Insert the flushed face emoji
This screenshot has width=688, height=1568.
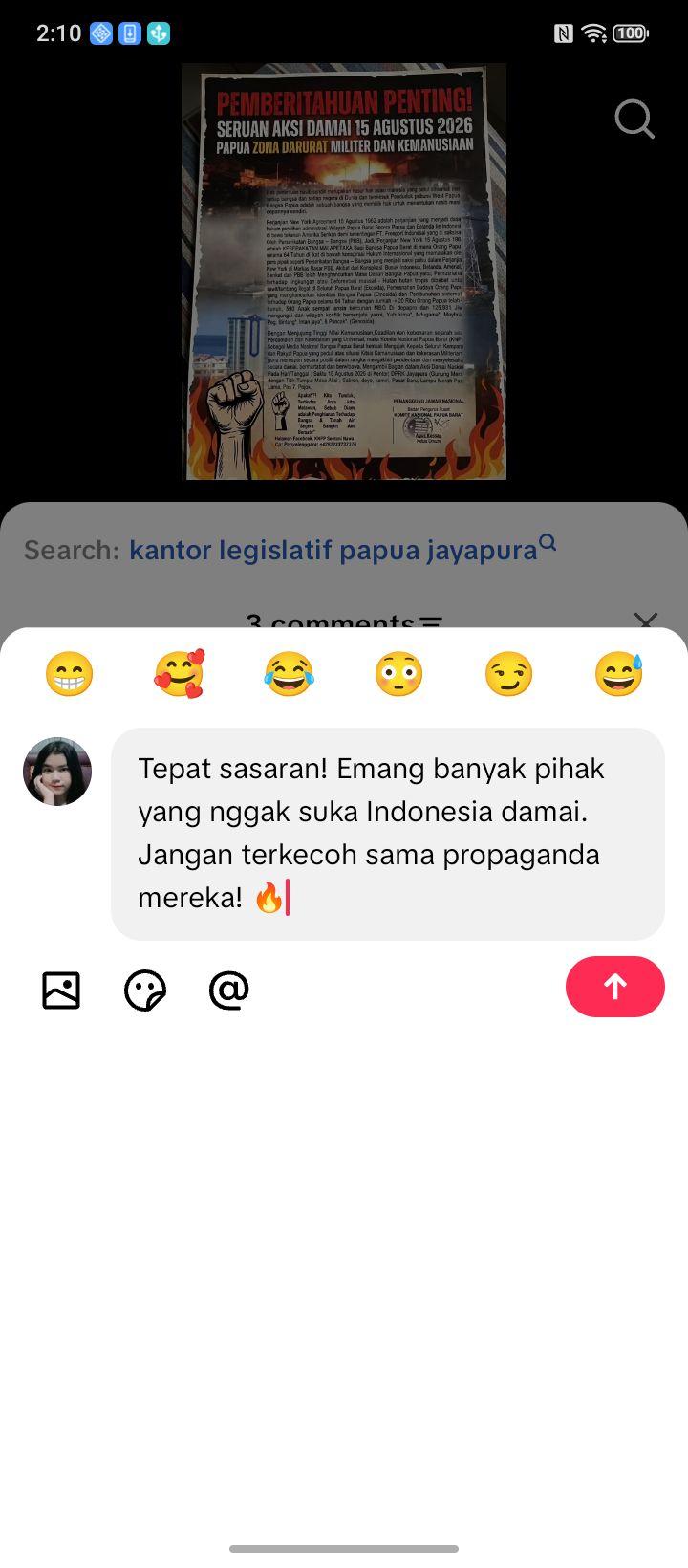pos(398,674)
